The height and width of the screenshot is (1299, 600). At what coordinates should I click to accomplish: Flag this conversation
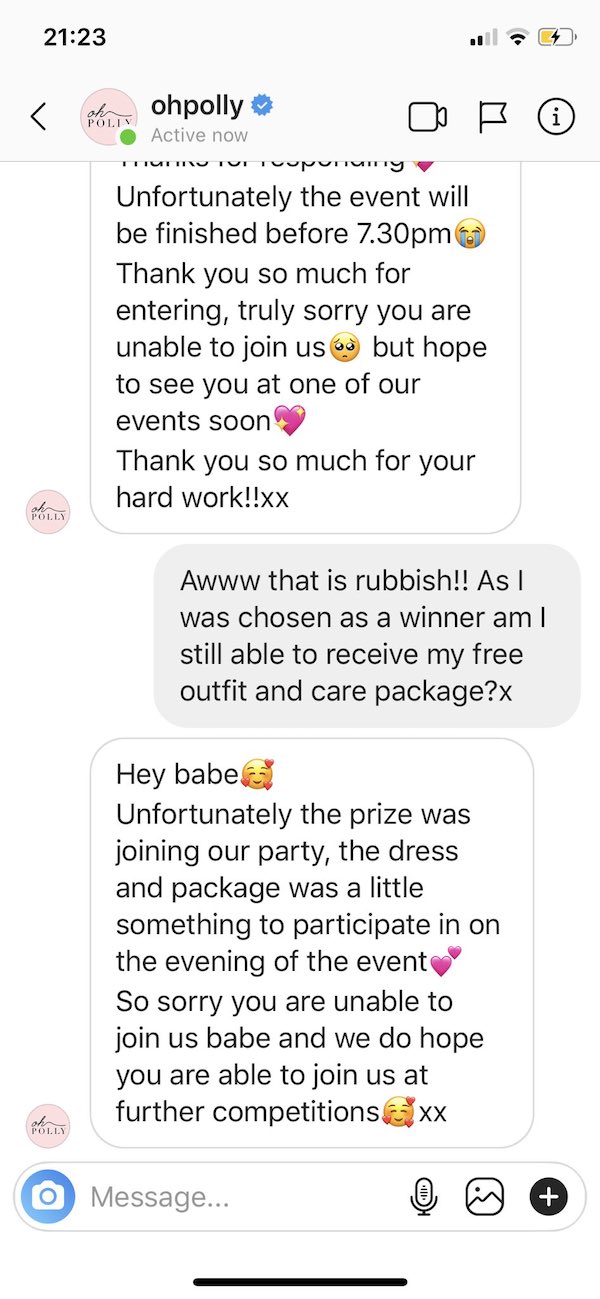click(493, 118)
